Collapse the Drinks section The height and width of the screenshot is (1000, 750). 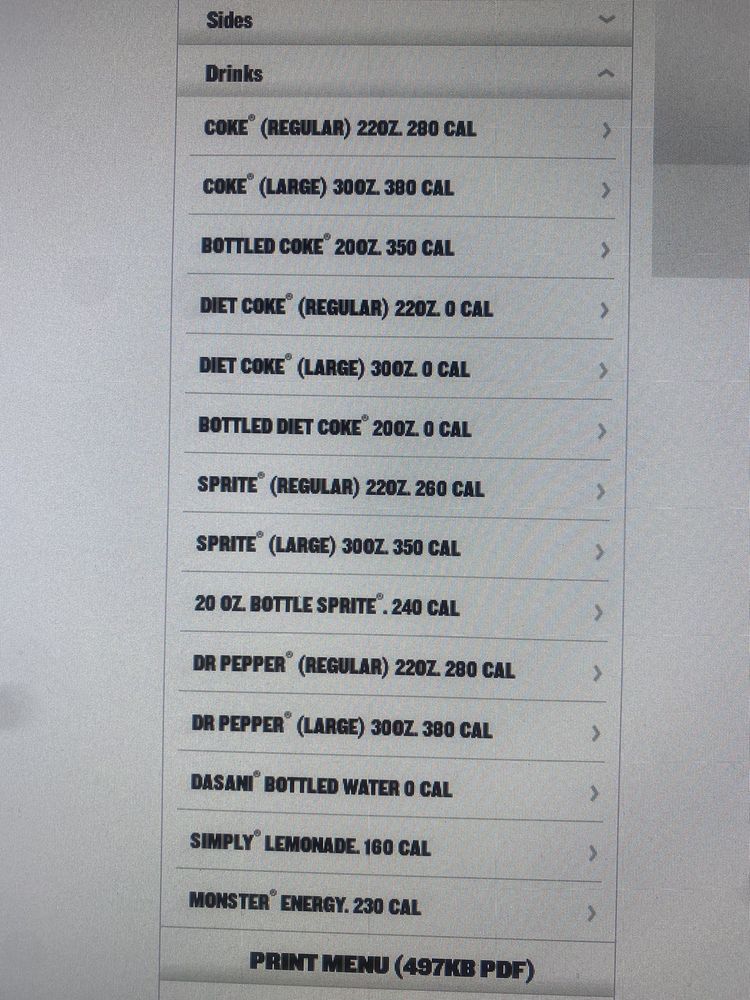point(405,73)
